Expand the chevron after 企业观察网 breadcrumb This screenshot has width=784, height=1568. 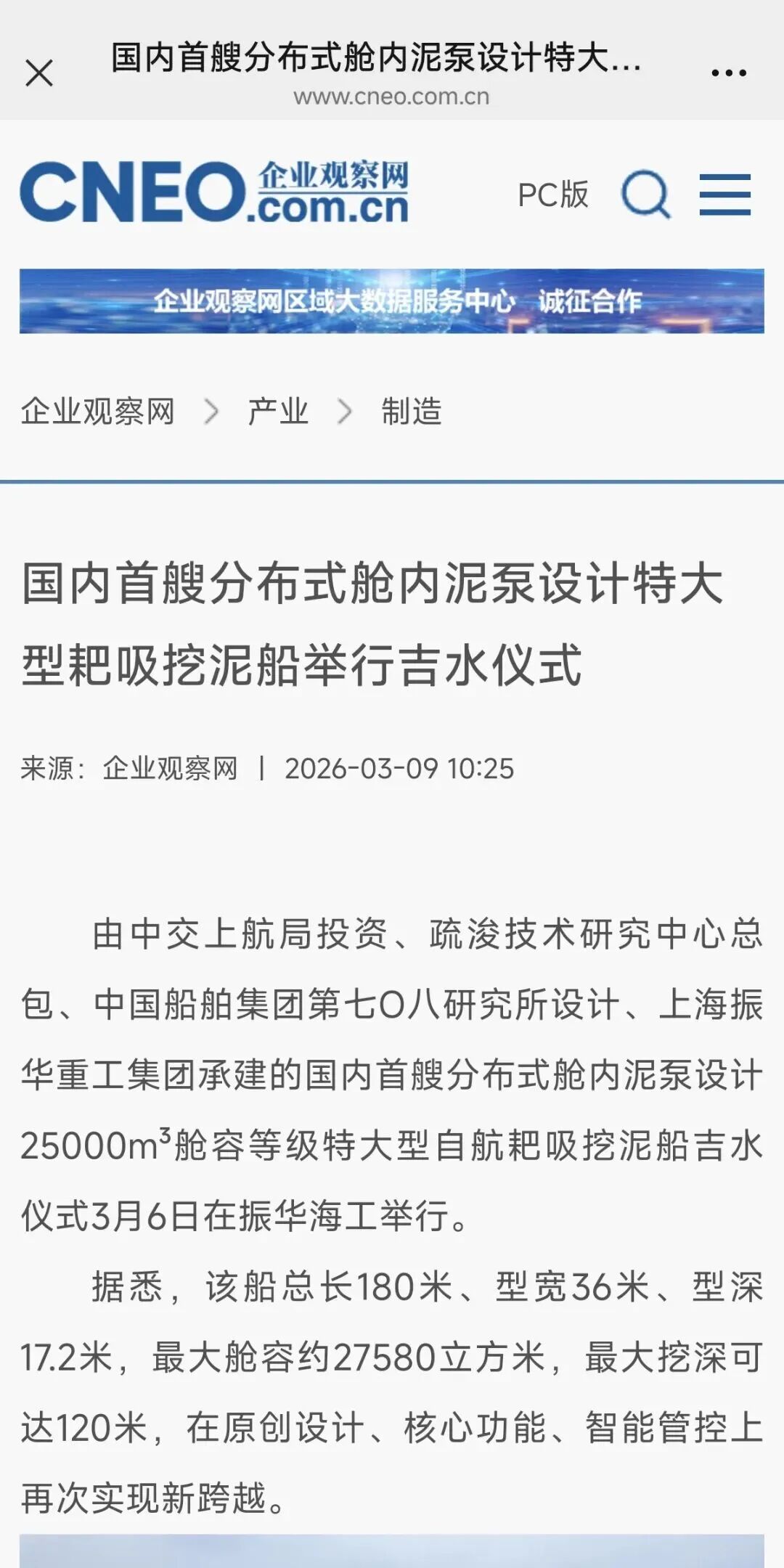click(x=213, y=410)
